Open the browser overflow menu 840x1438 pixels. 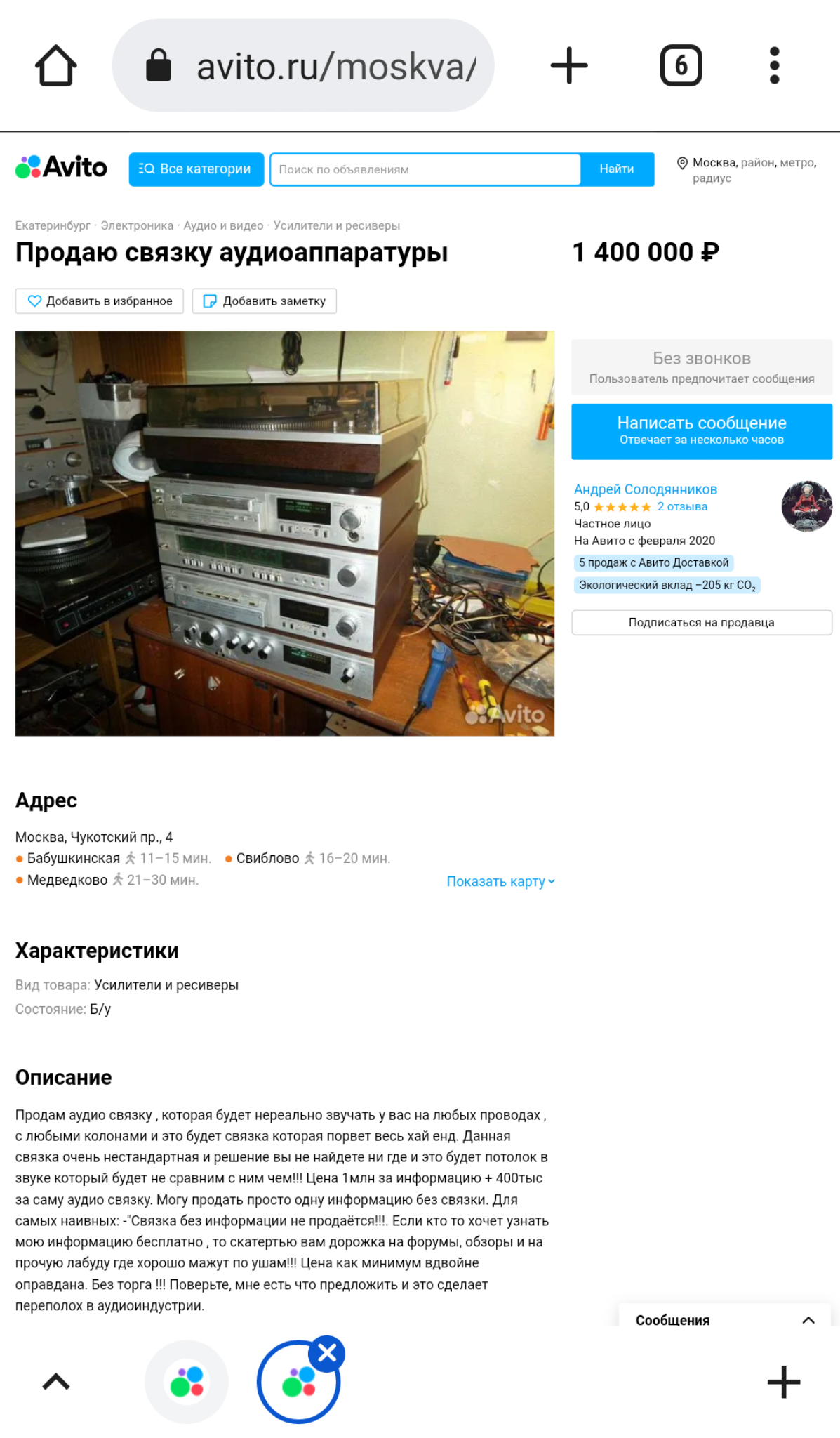click(x=774, y=66)
